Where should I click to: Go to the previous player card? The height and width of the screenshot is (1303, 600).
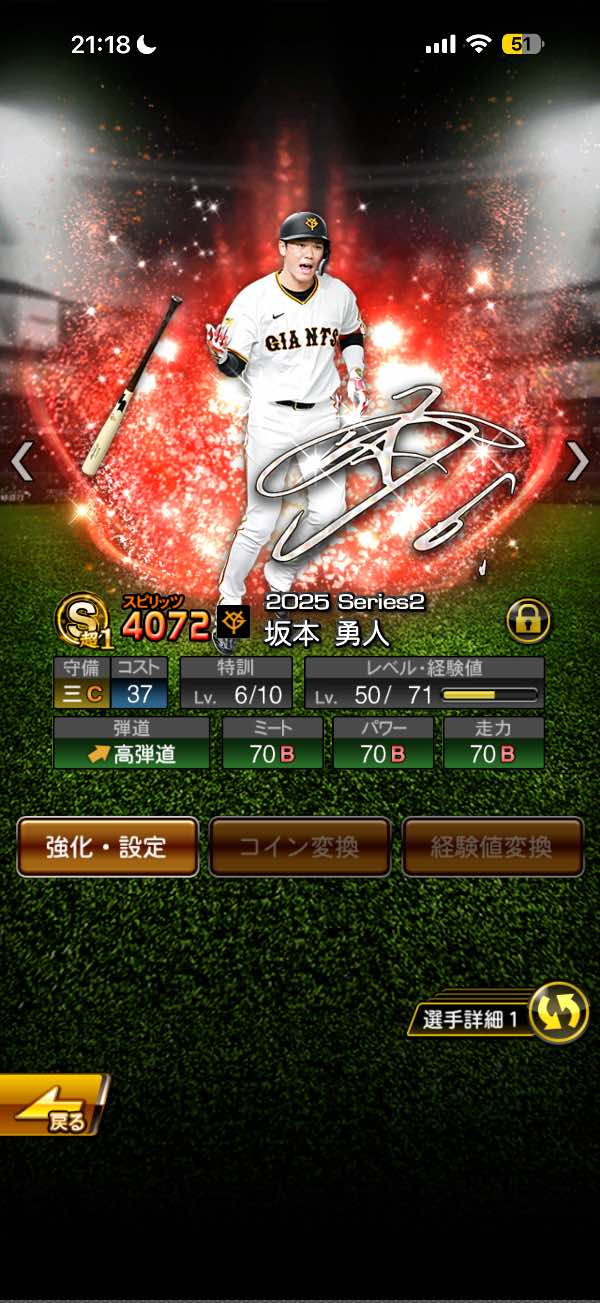[x=22, y=461]
